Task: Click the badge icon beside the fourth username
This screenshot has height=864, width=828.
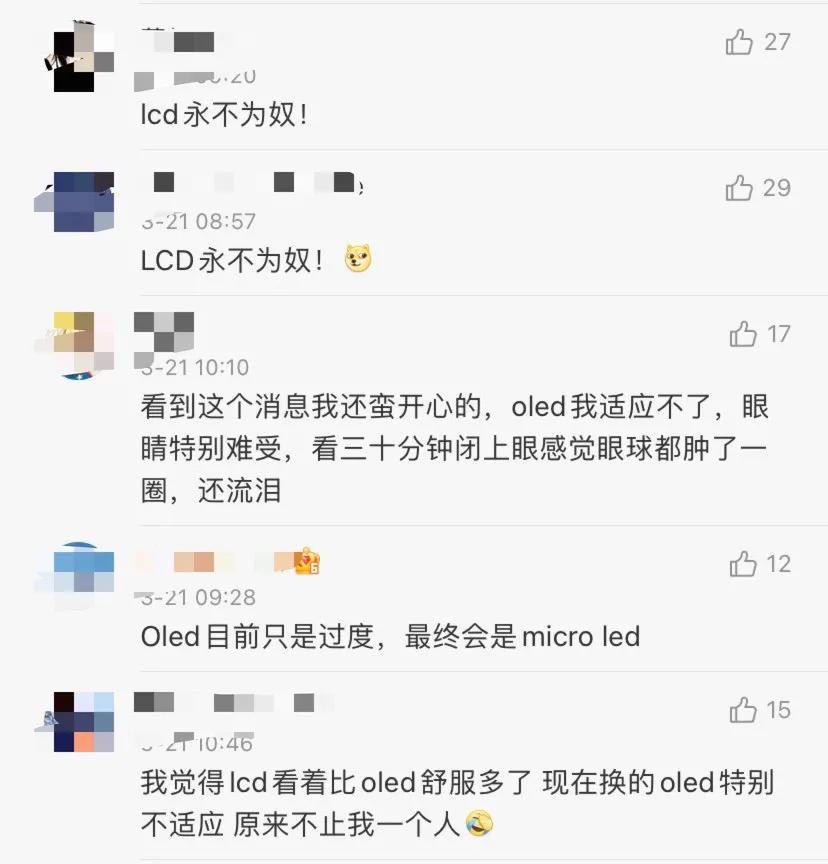Action: (306, 562)
